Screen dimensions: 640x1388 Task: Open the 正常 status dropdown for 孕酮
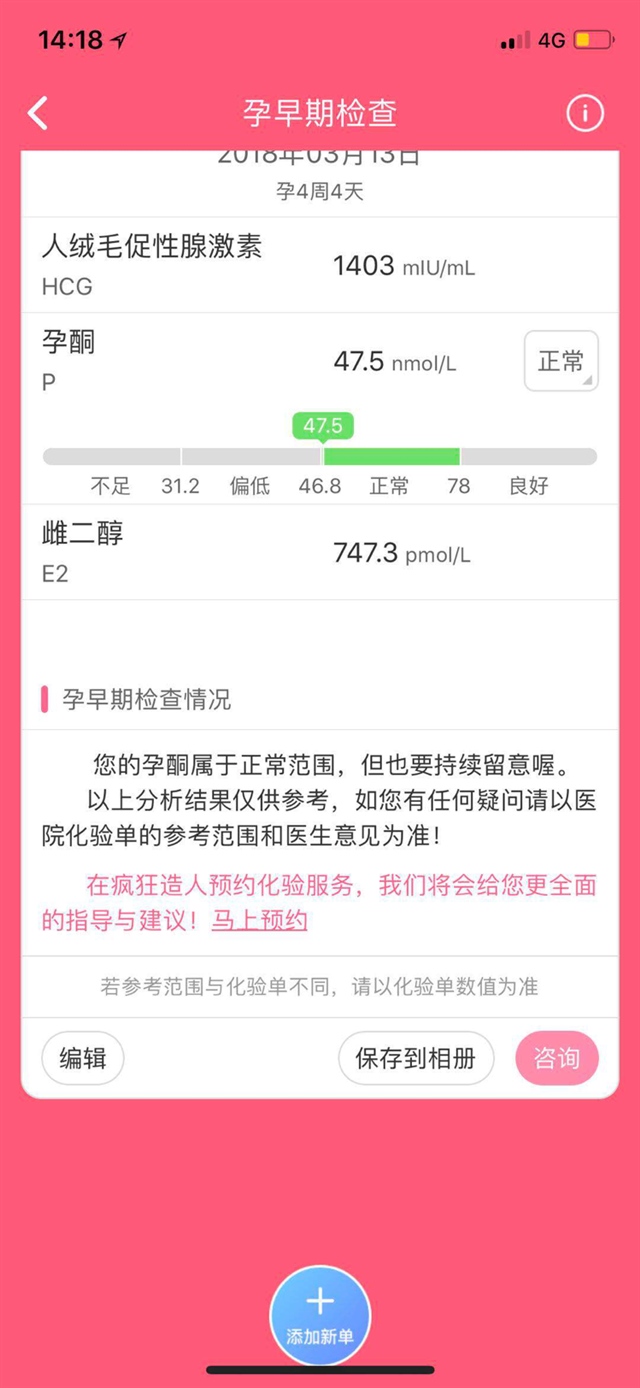pos(561,361)
